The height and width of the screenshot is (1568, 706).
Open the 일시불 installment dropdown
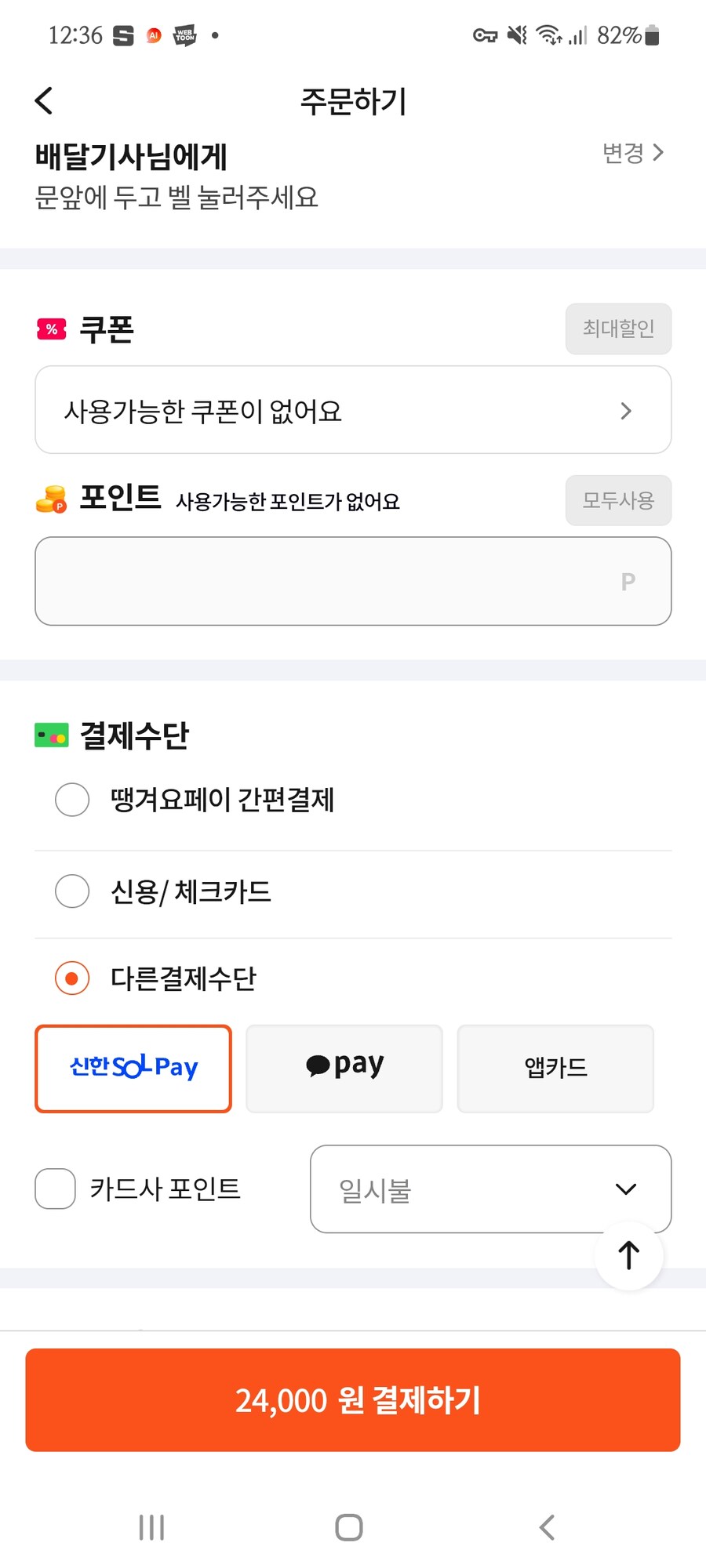(x=490, y=1189)
